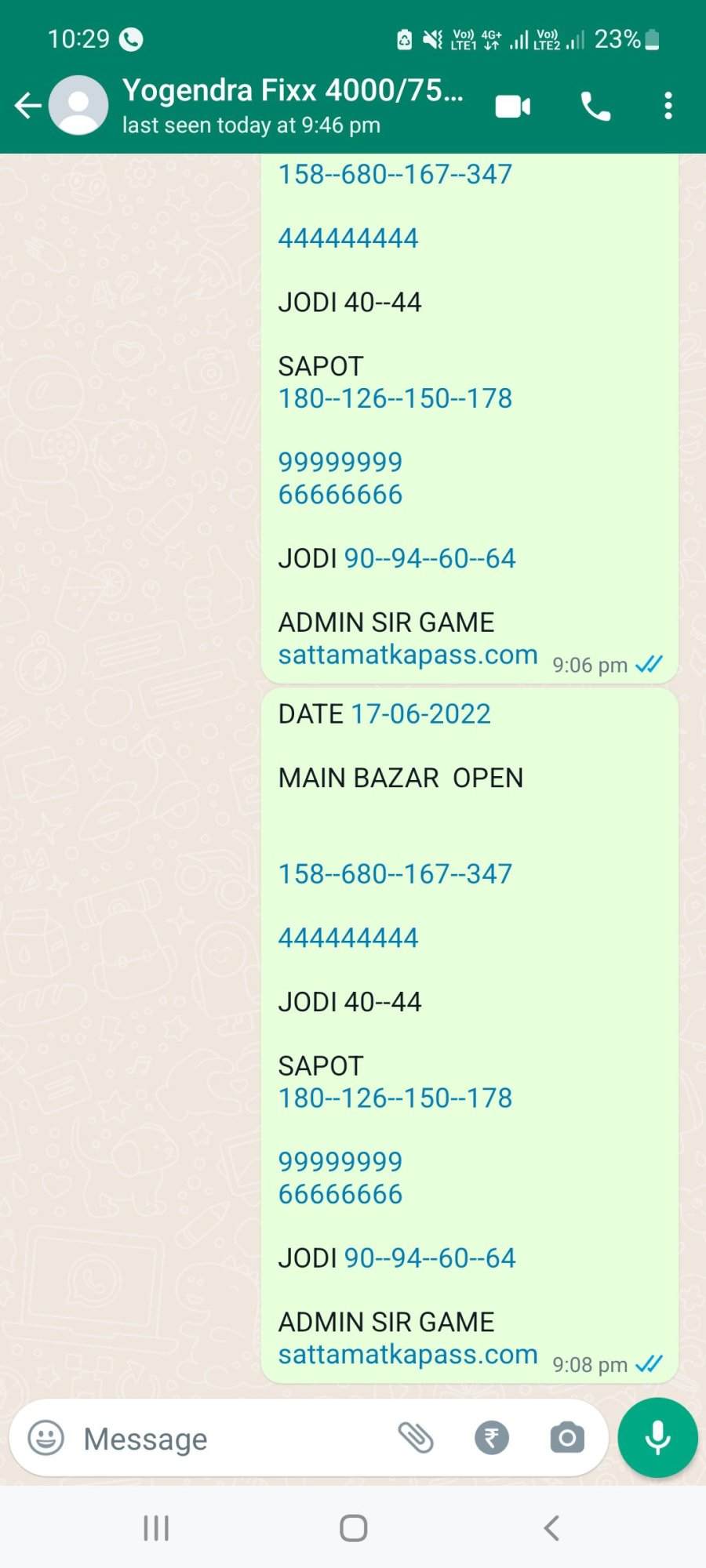Open the overflow menu
Screen dimensions: 706x1568
point(668,106)
